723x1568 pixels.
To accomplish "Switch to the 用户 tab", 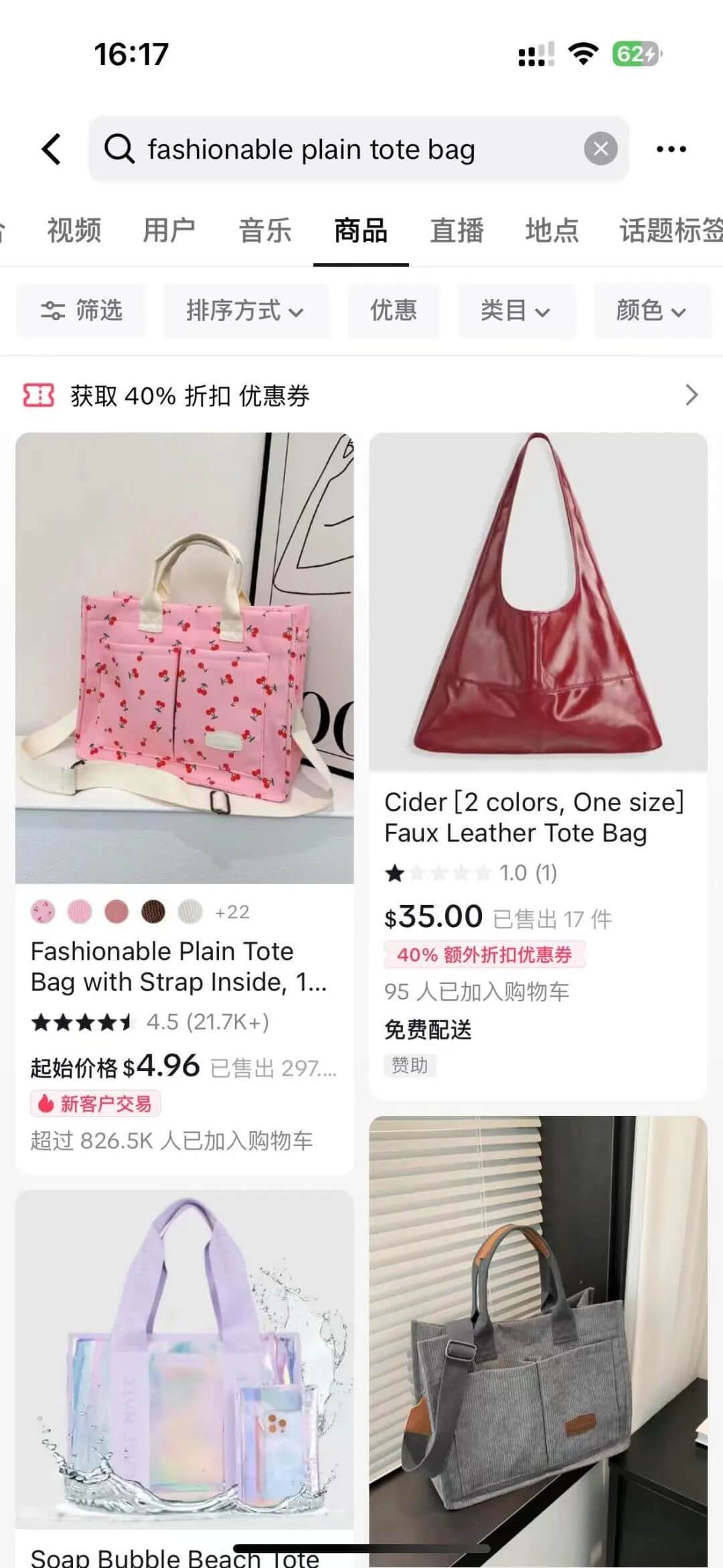I will (x=169, y=230).
